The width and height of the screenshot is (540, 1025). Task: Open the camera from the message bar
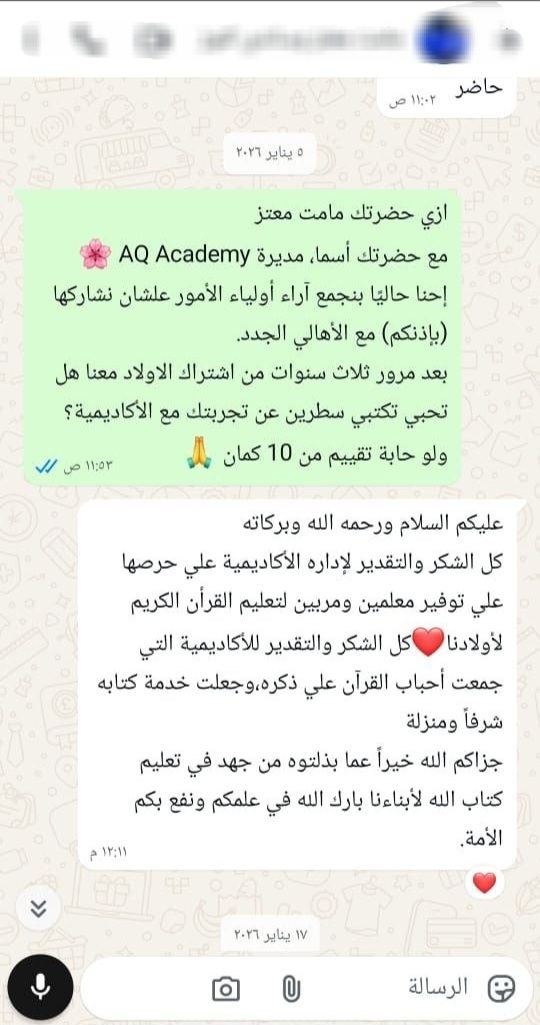point(226,989)
